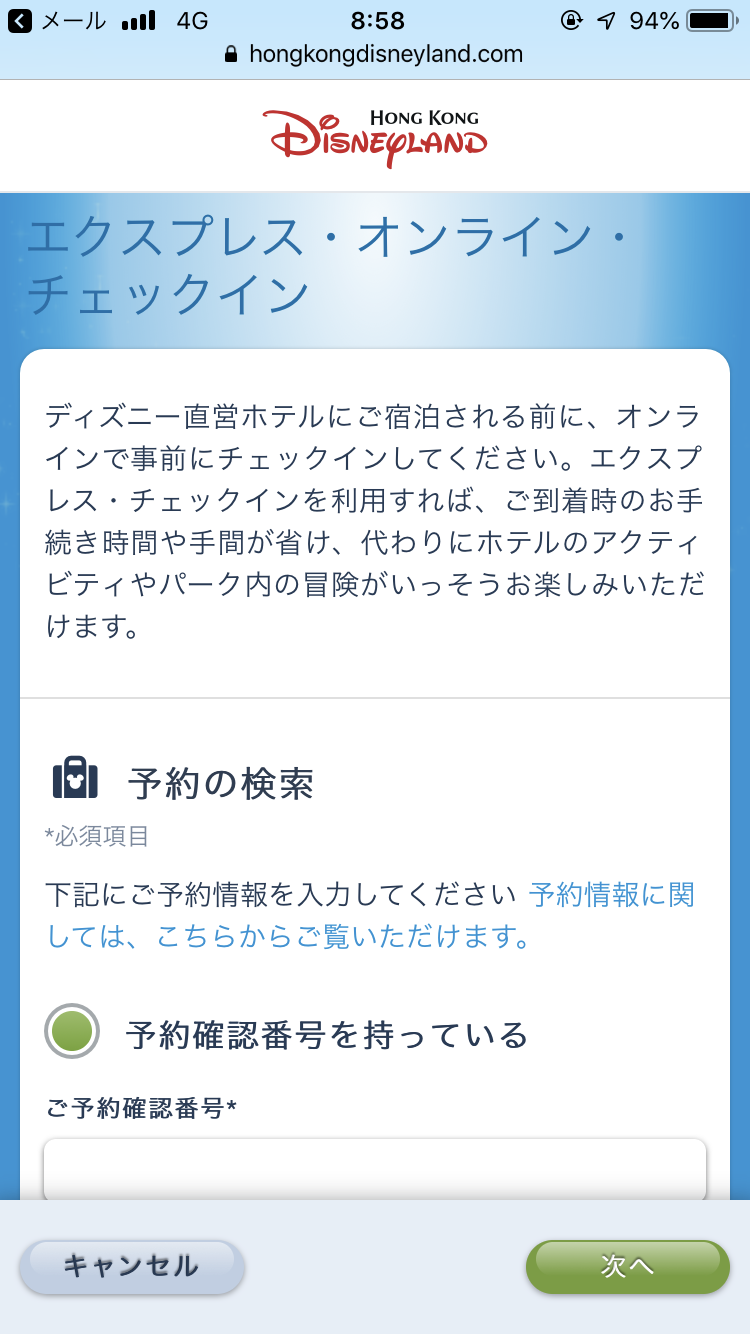Tap the キャンセル button
750x1334 pixels.
click(x=131, y=1267)
